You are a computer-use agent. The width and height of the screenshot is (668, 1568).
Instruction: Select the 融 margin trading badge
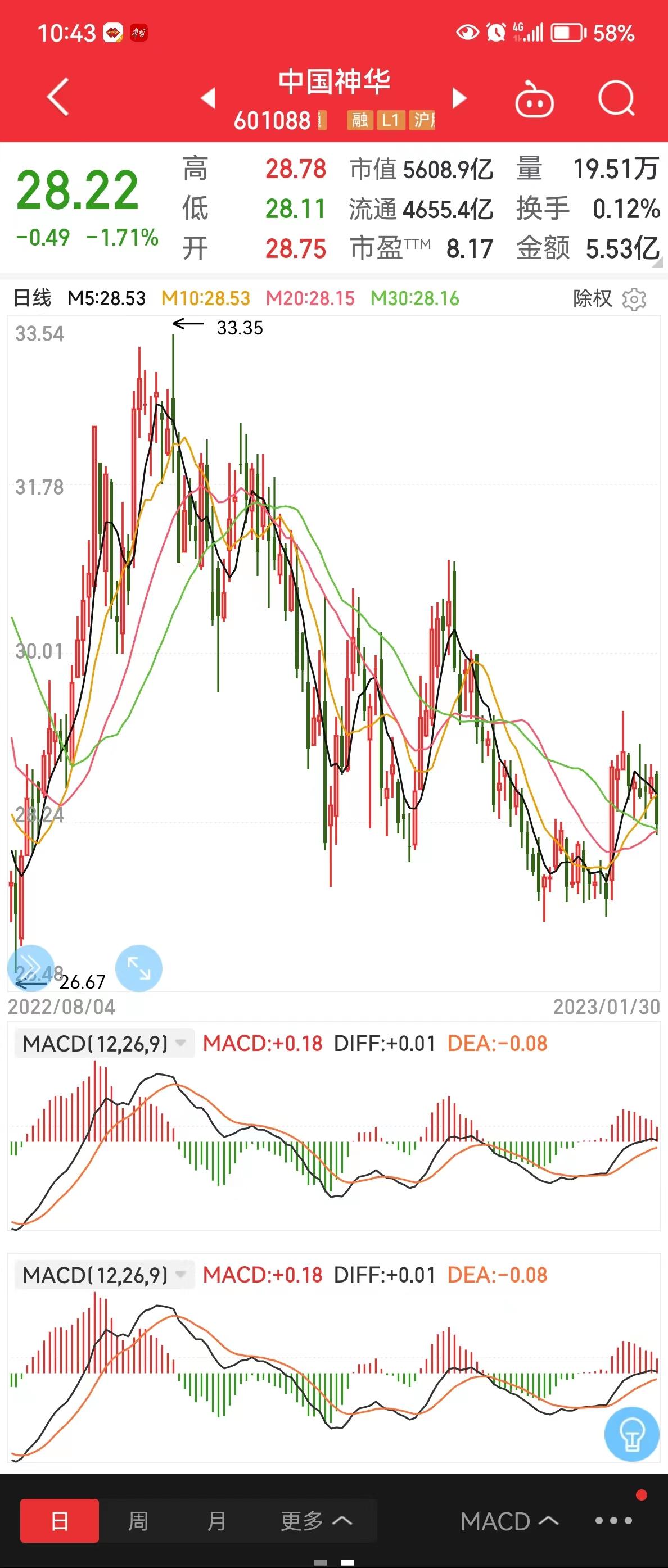(x=359, y=120)
